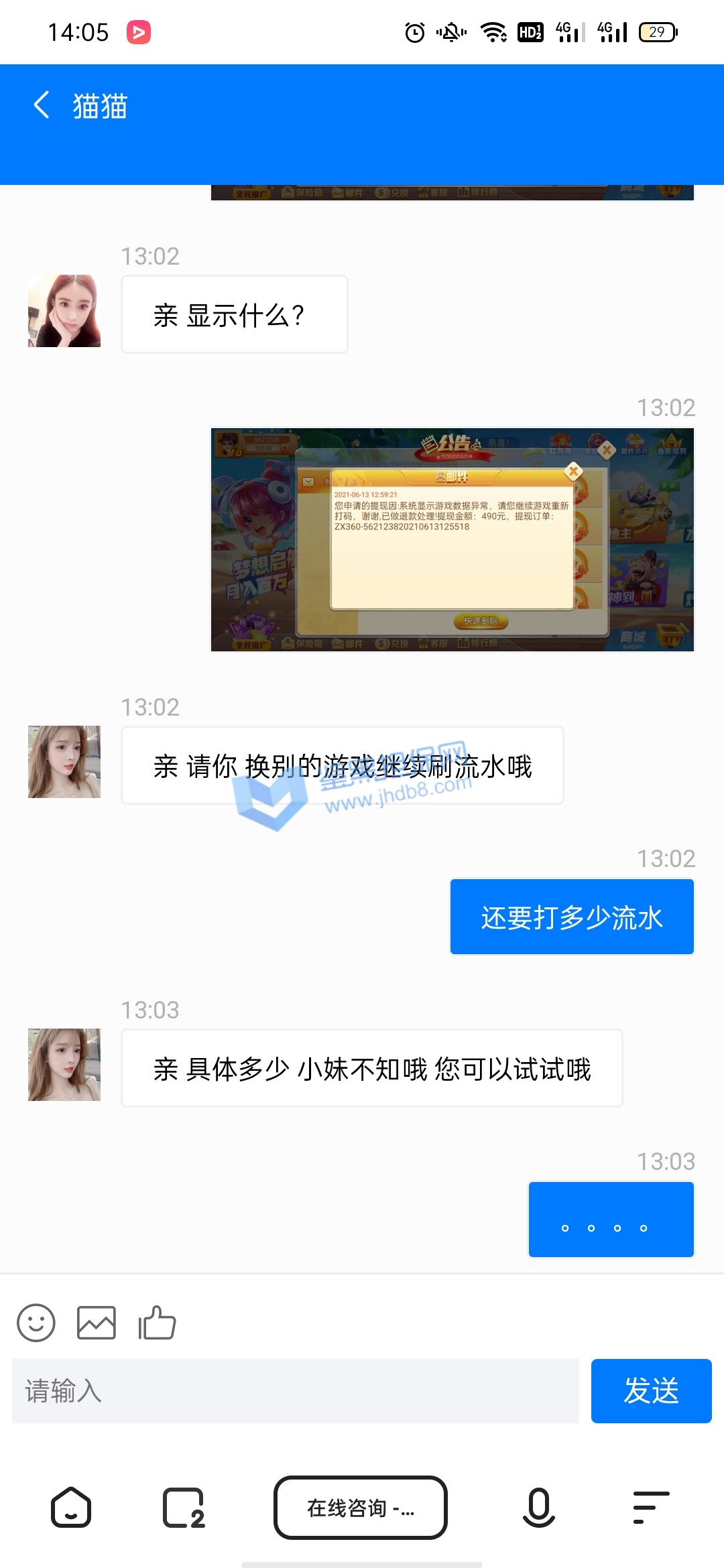Go back from the 猫猫 chat
Screen dimensions: 724x1568
42,105
